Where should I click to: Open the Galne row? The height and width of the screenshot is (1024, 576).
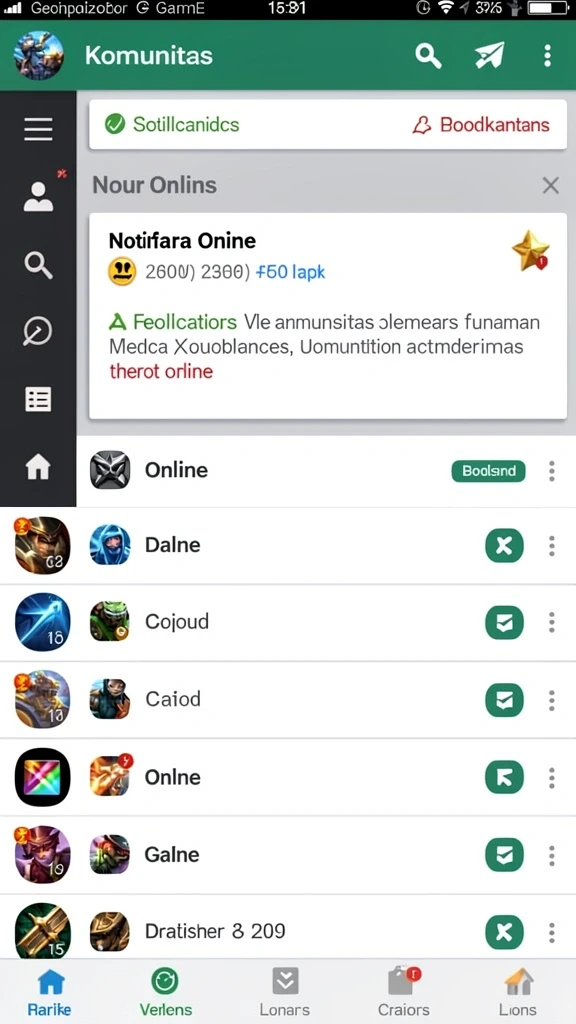288,855
